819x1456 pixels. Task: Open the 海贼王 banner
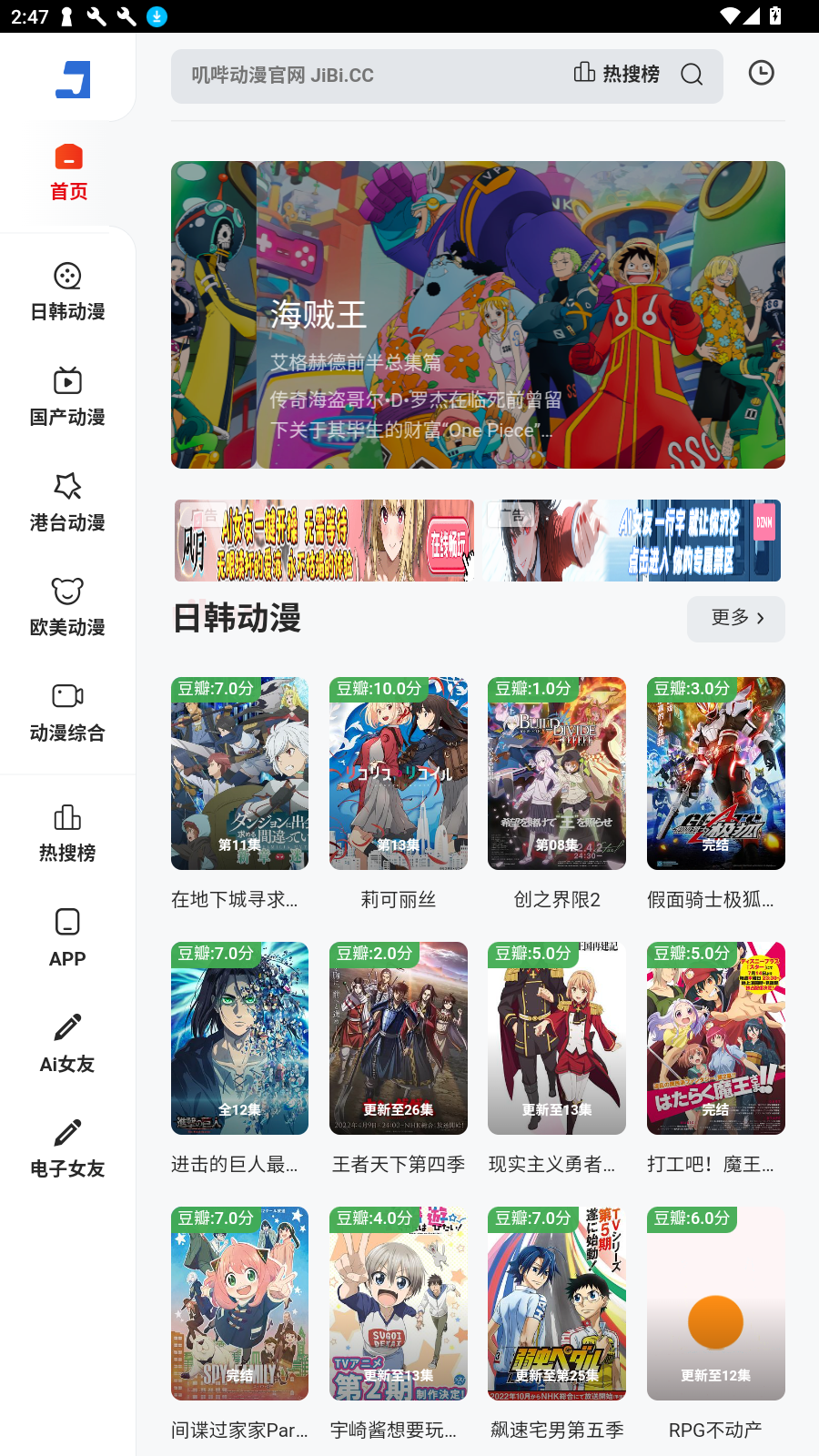(x=478, y=314)
